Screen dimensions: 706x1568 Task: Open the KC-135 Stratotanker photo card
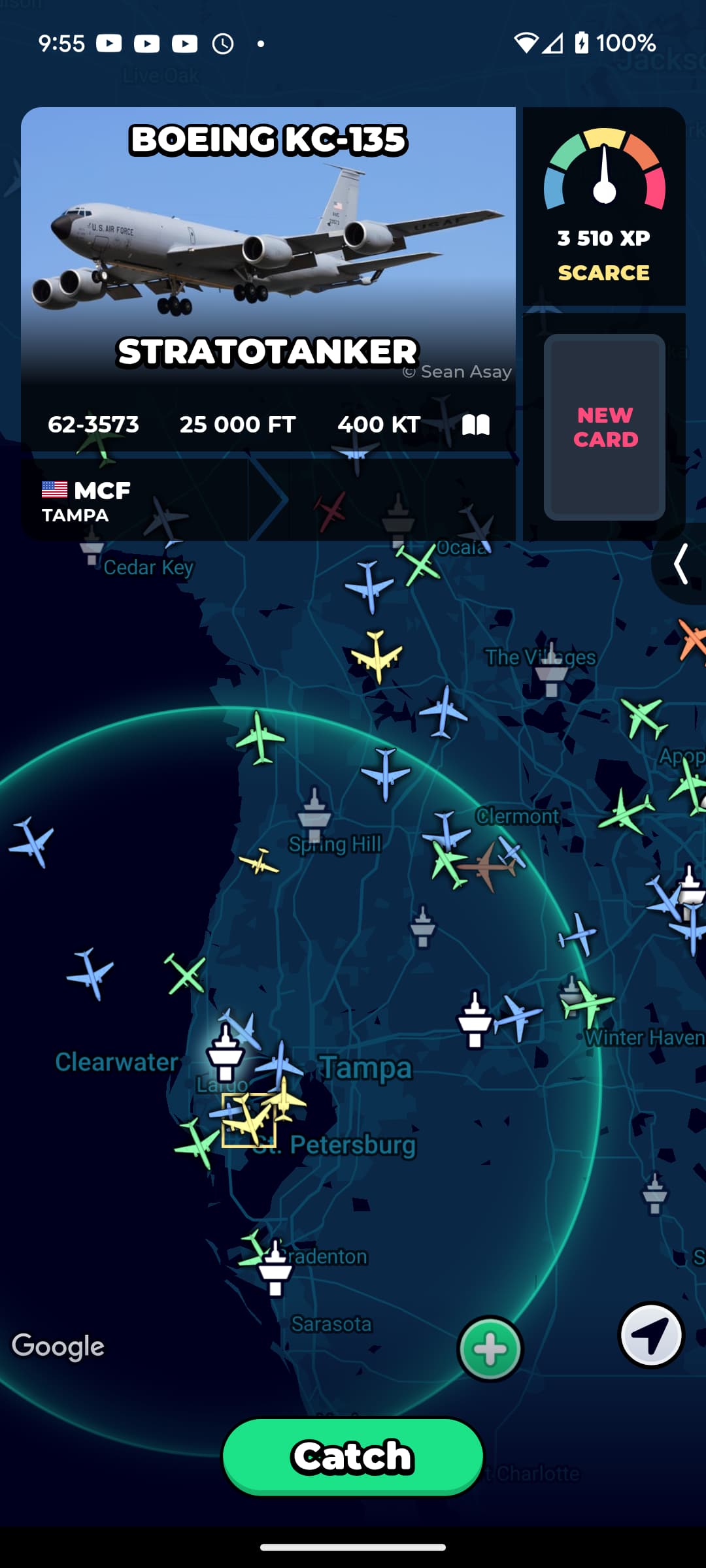pyautogui.click(x=268, y=248)
